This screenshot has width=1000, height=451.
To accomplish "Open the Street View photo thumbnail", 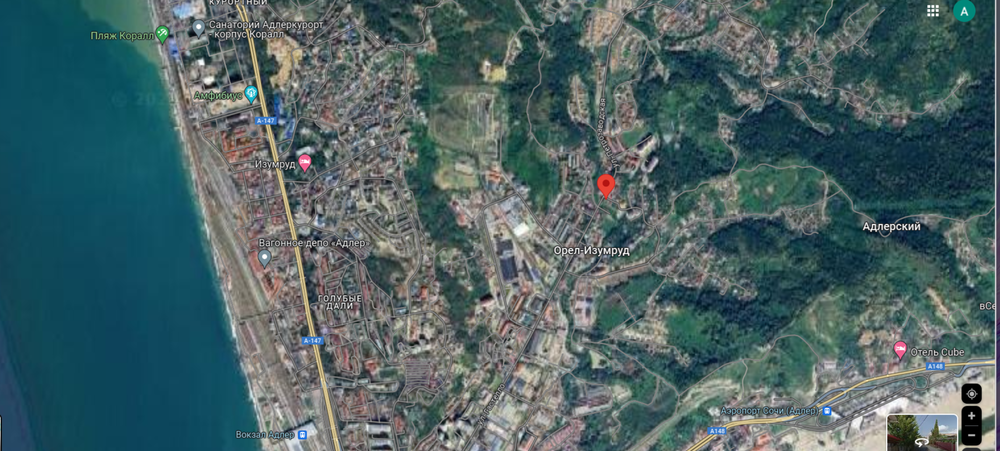I will click(x=921, y=432).
